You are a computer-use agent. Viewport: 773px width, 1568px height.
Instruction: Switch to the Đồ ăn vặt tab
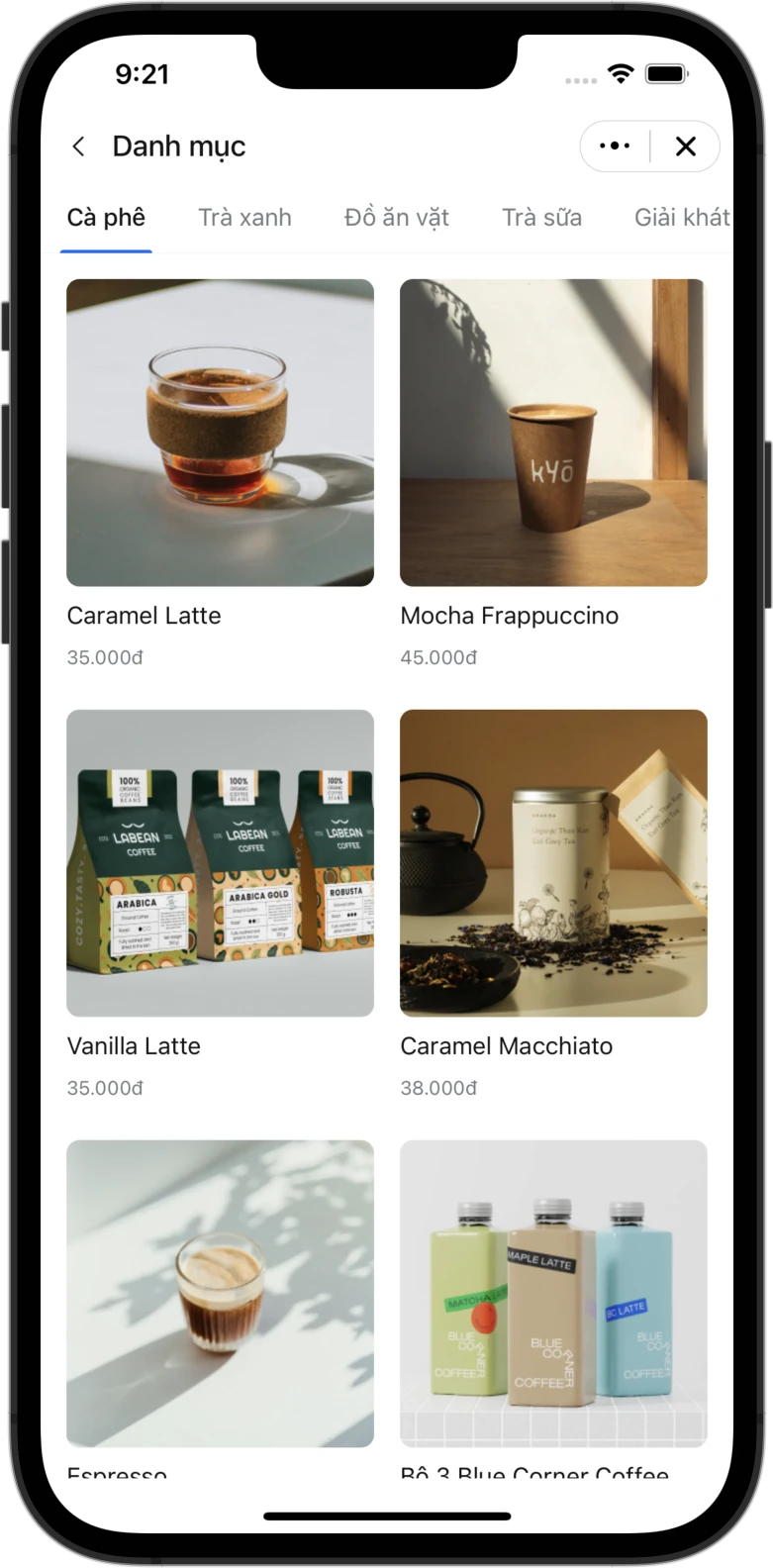click(396, 218)
